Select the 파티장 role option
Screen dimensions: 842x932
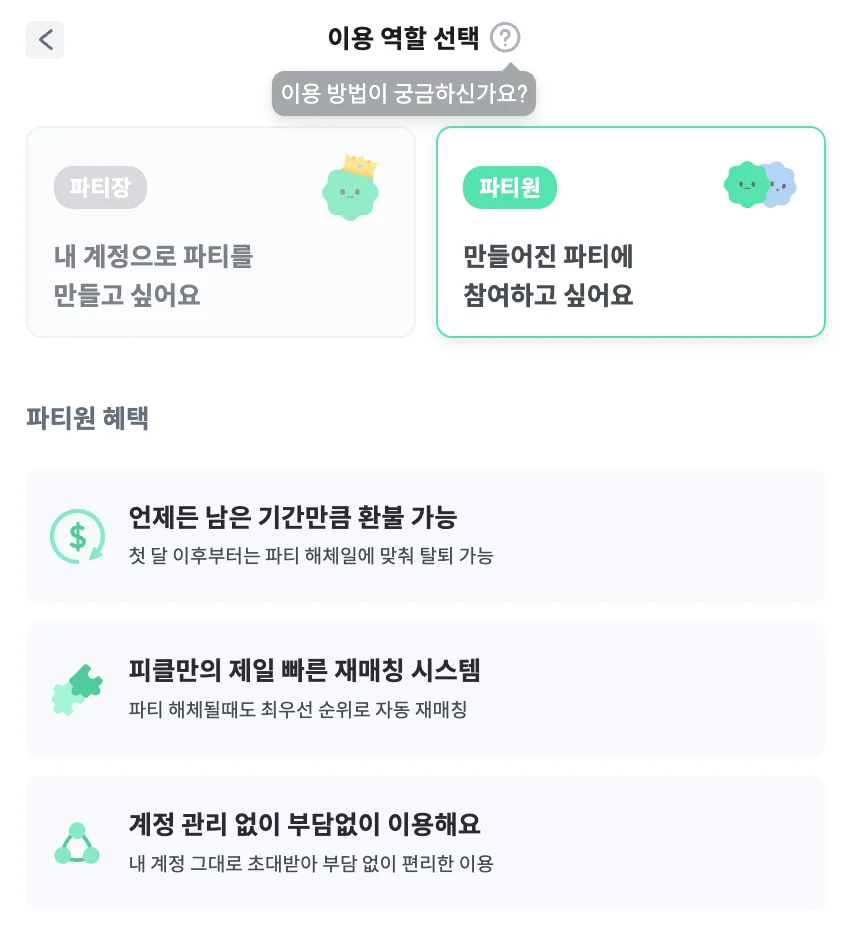221,232
